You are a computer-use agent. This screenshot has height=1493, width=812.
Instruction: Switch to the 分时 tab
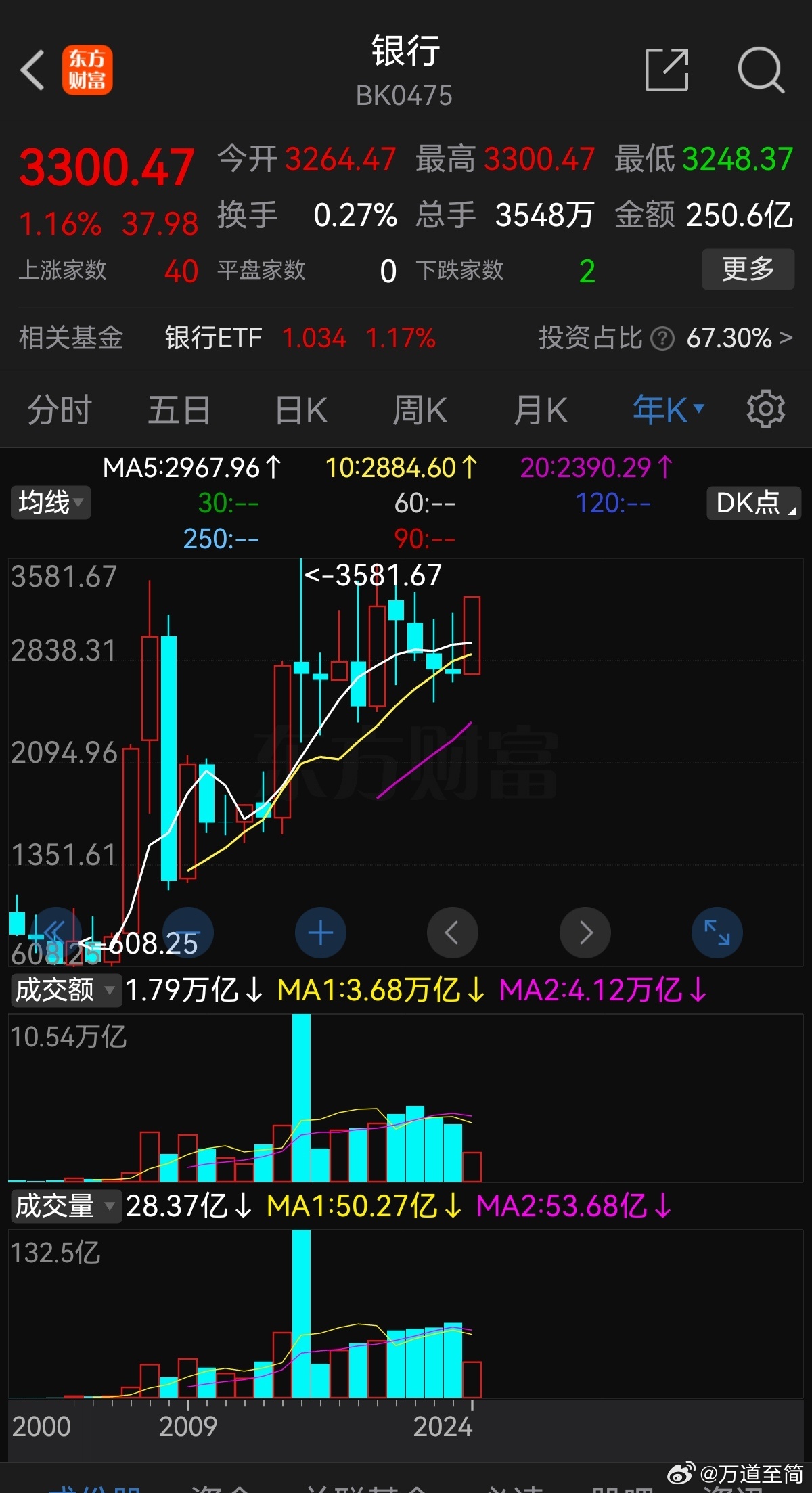pos(60,410)
